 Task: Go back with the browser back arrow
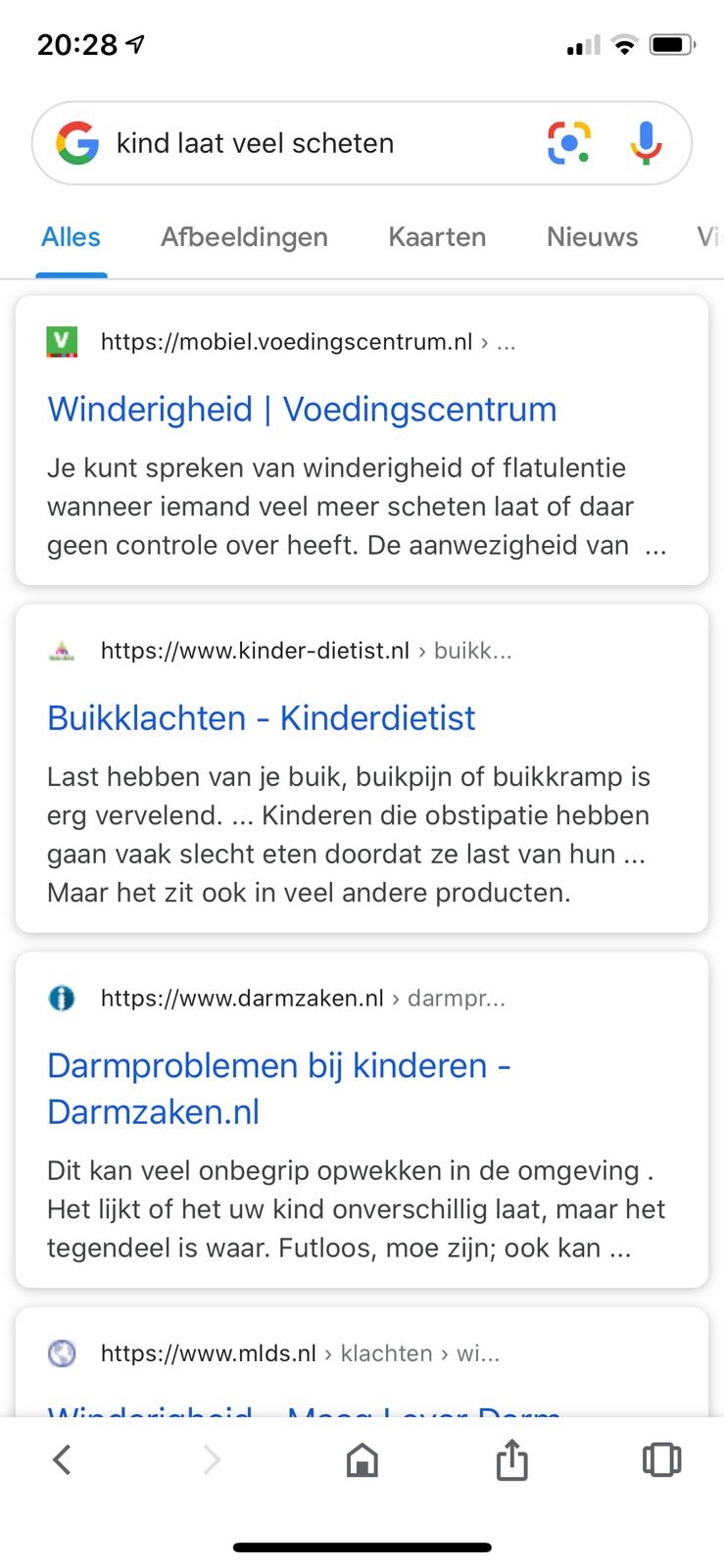point(62,1460)
